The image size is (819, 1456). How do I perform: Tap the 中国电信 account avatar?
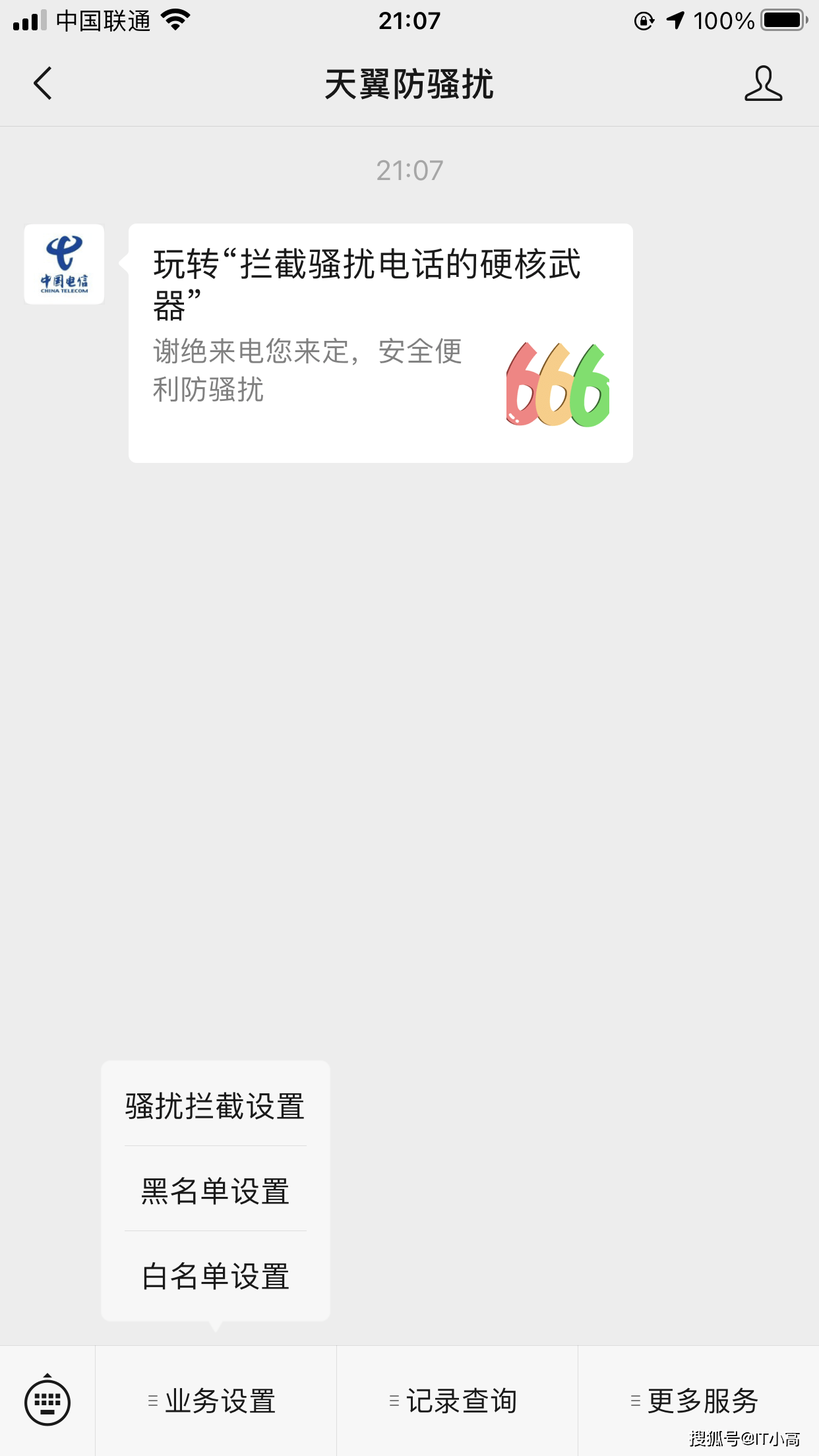coord(64,264)
